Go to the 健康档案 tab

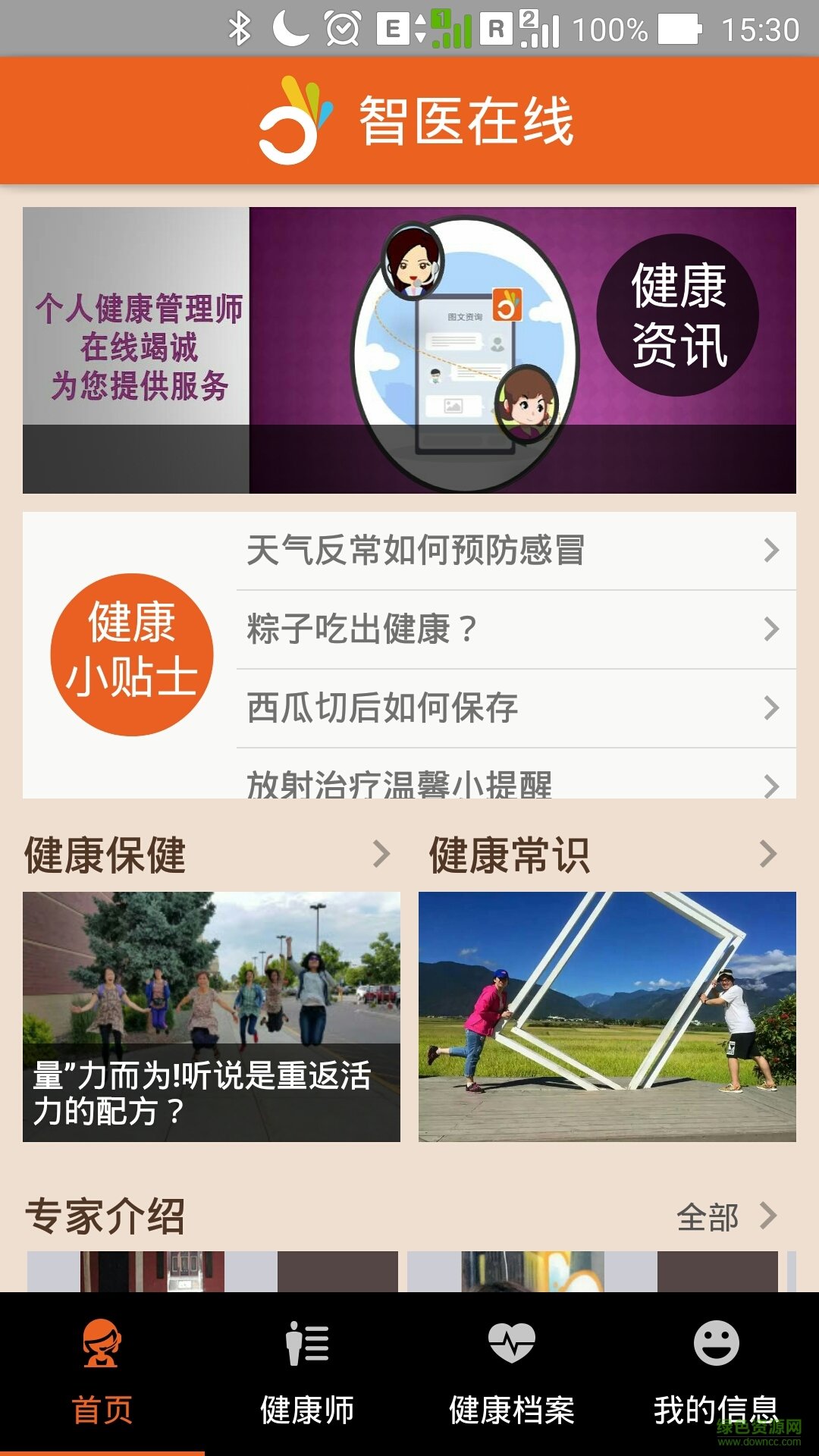click(x=512, y=1373)
